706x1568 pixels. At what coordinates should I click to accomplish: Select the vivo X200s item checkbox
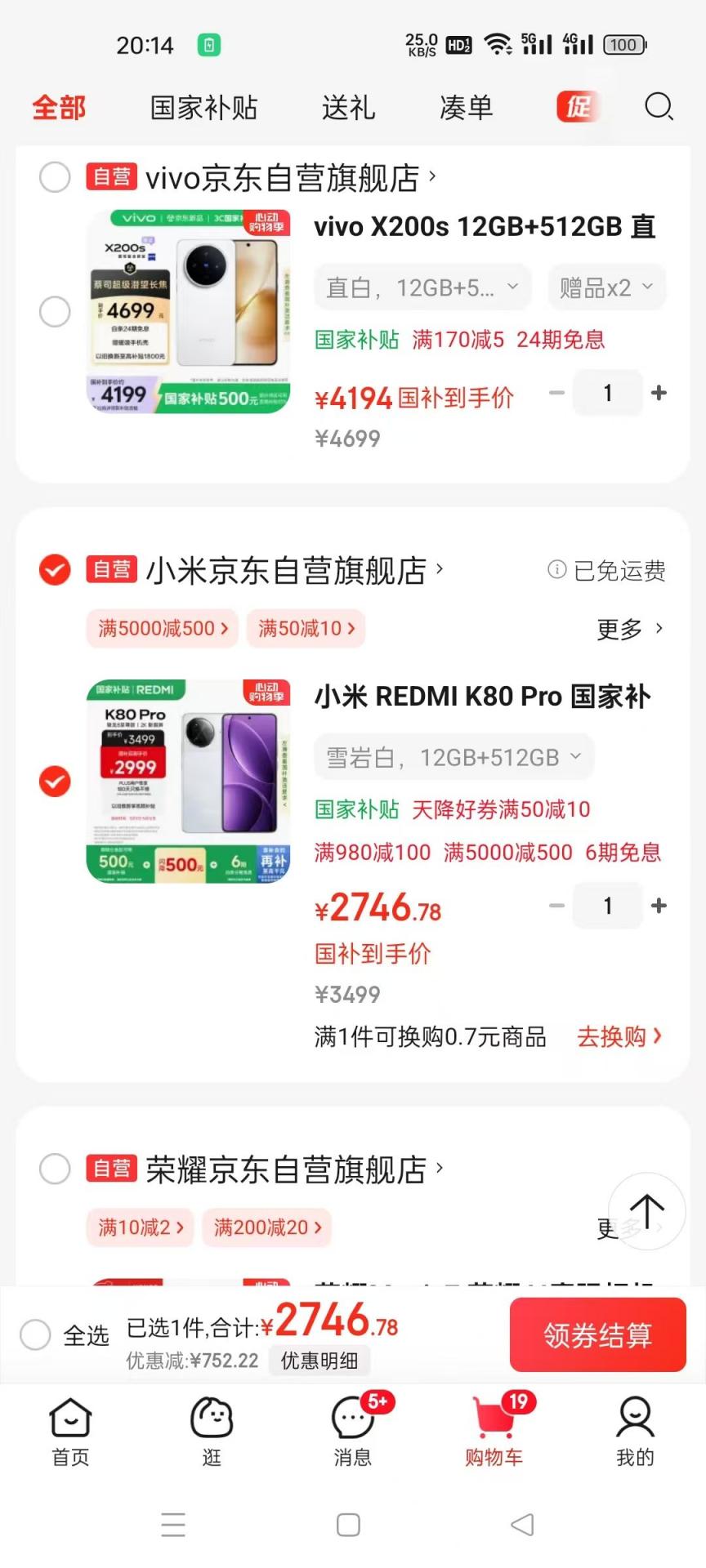pos(55,311)
